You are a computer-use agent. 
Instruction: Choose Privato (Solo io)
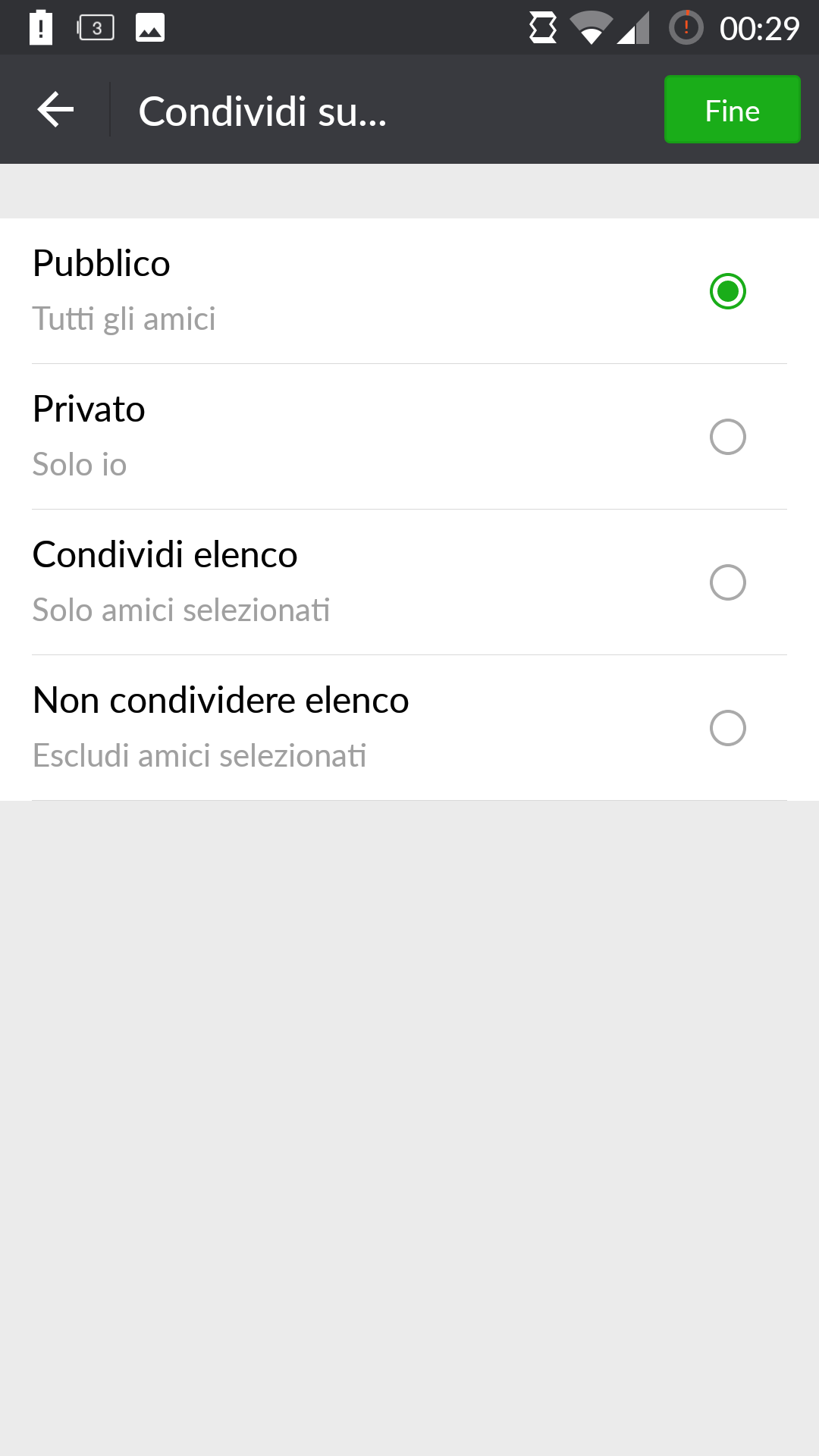(727, 437)
